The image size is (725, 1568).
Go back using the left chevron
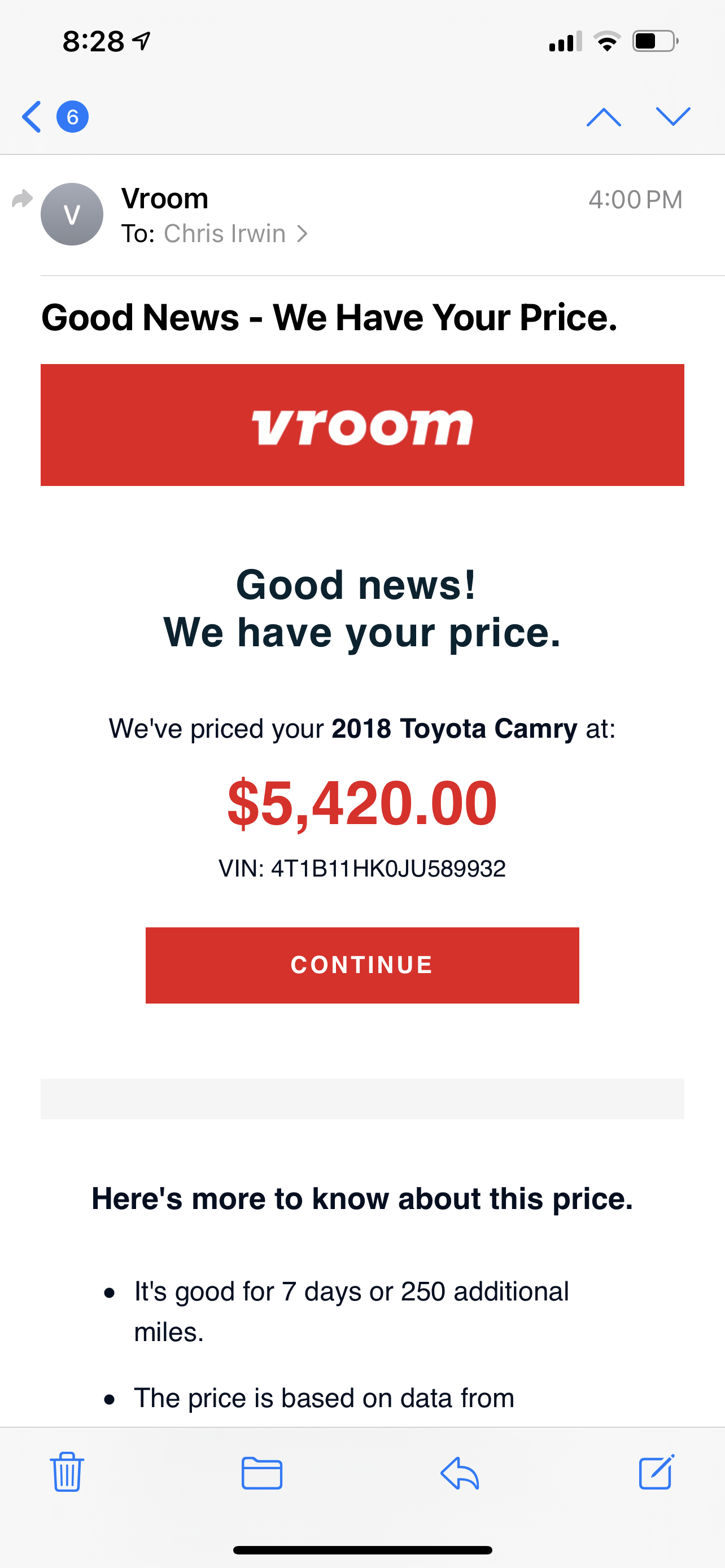30,117
